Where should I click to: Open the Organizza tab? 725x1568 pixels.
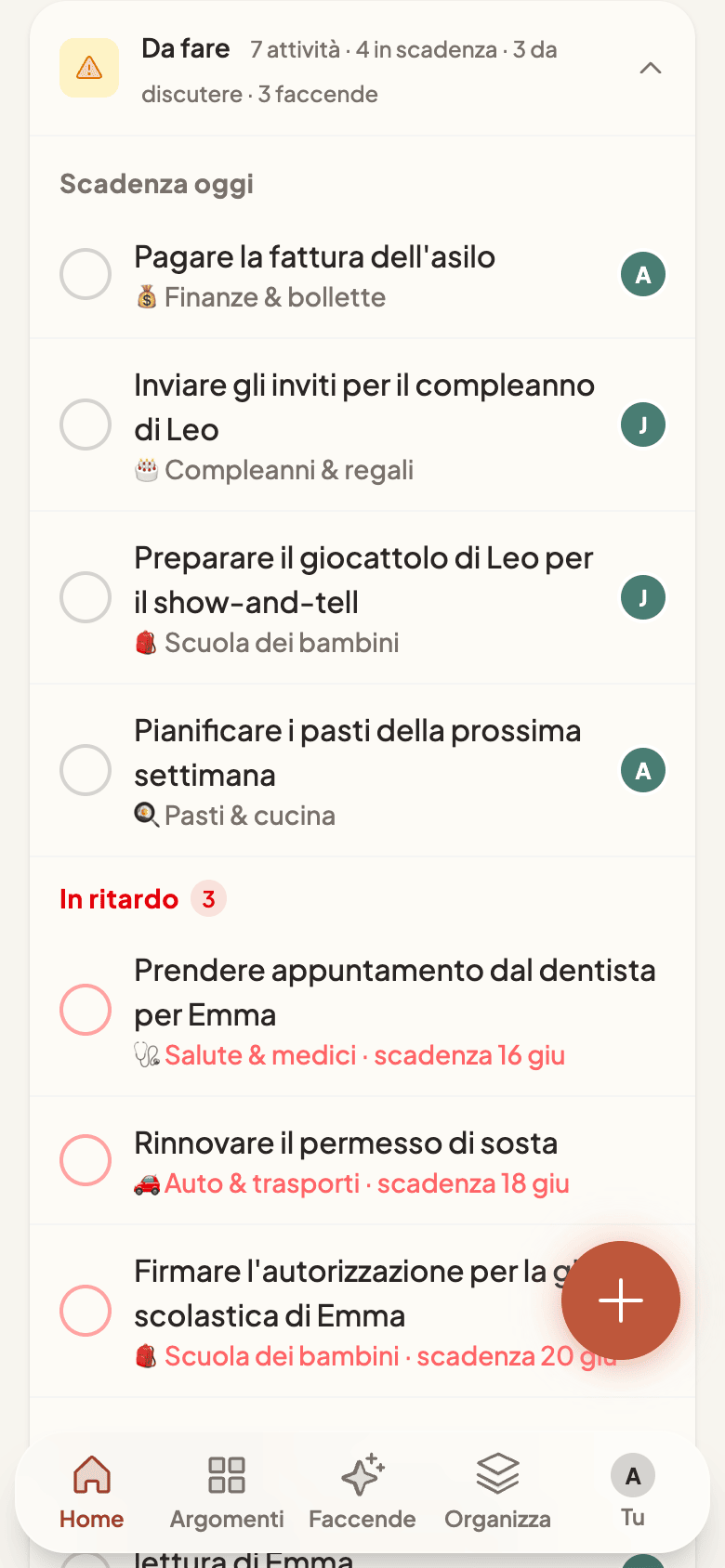[x=497, y=1492]
